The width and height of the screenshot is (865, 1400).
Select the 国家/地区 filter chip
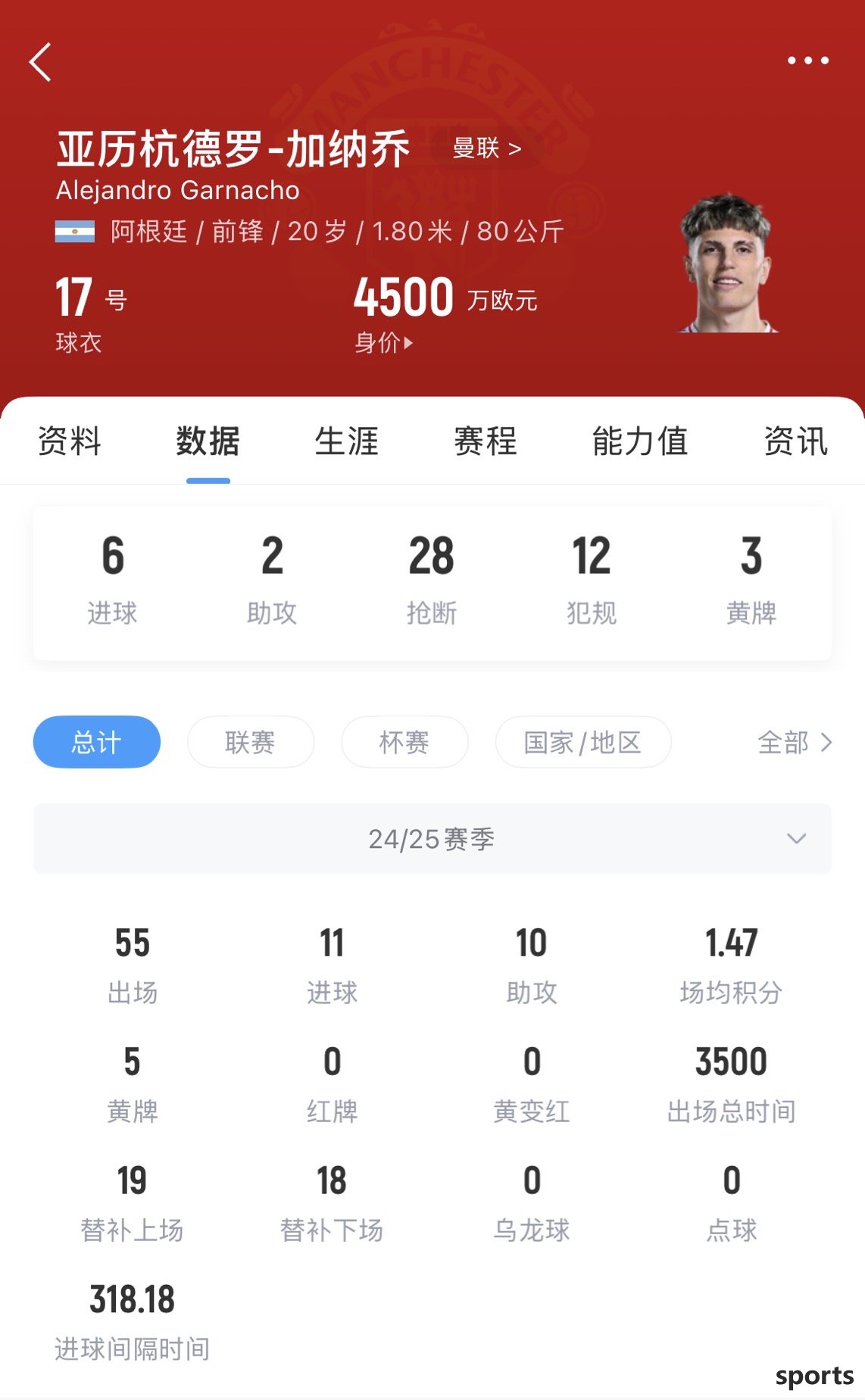pyautogui.click(x=582, y=742)
